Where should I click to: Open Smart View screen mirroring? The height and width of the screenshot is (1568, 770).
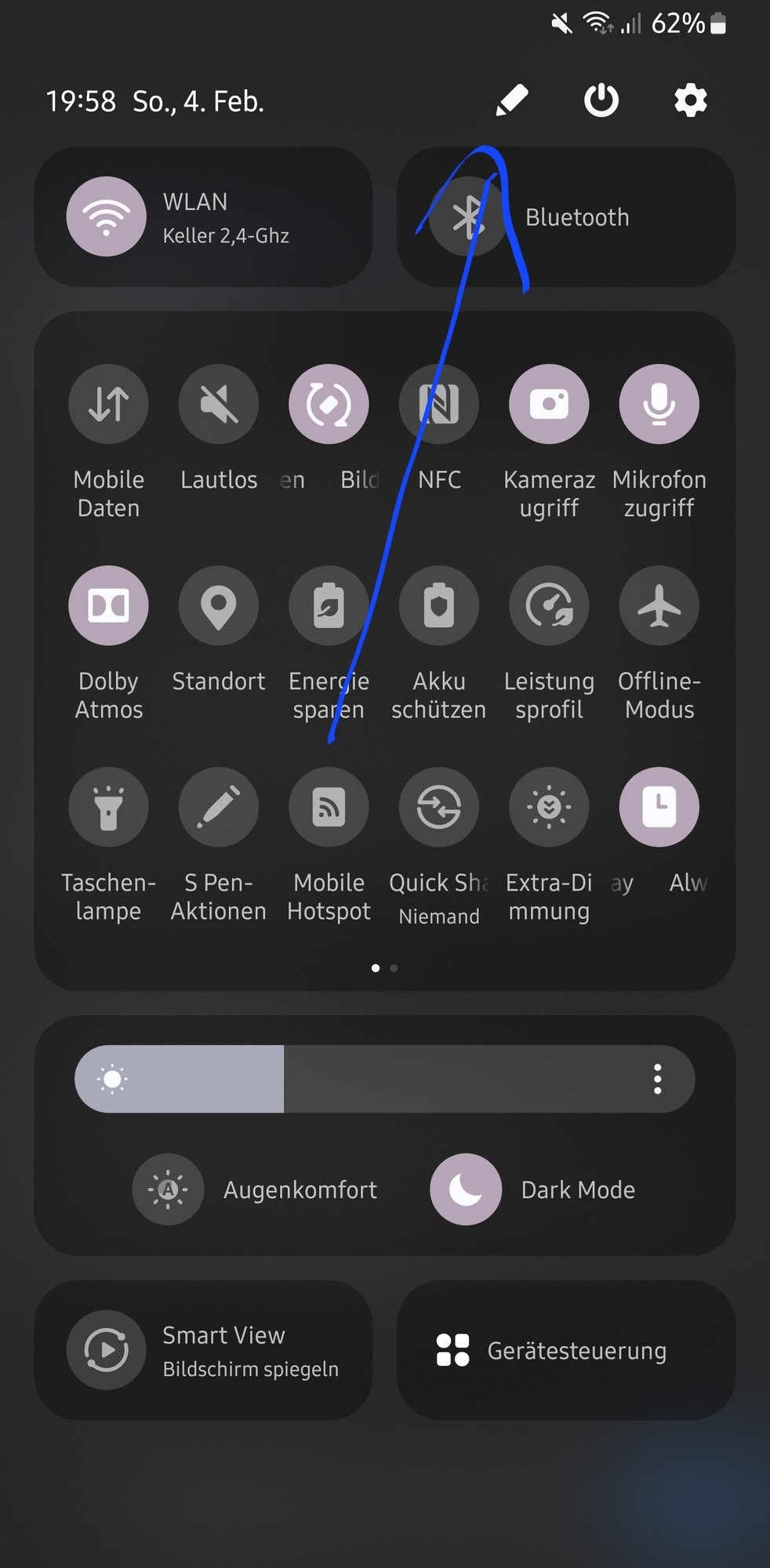[107, 1350]
